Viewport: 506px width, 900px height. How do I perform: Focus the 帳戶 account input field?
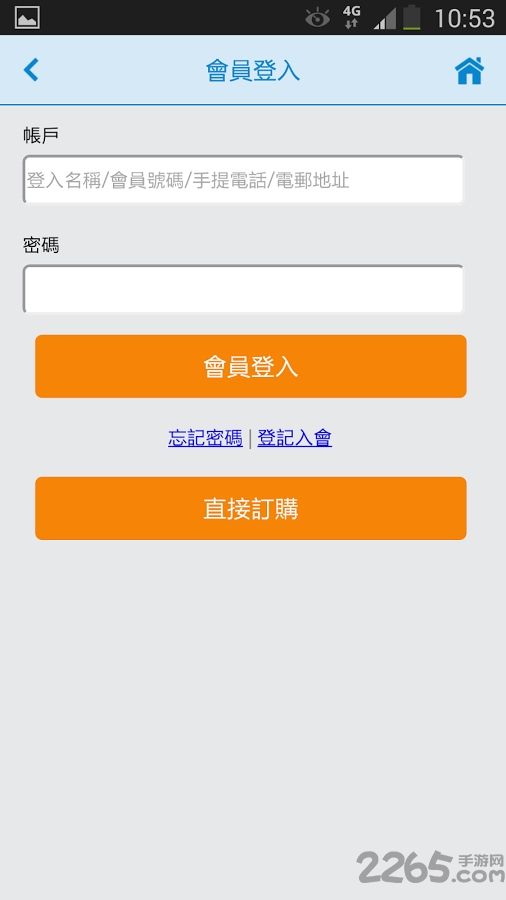click(x=243, y=180)
